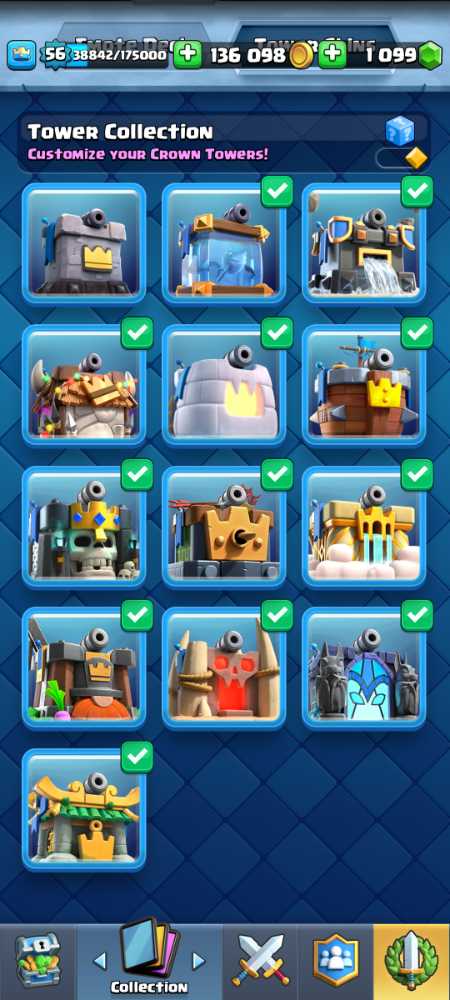Tap the left arrow beside Collection
The image size is (450, 1000).
100,960
